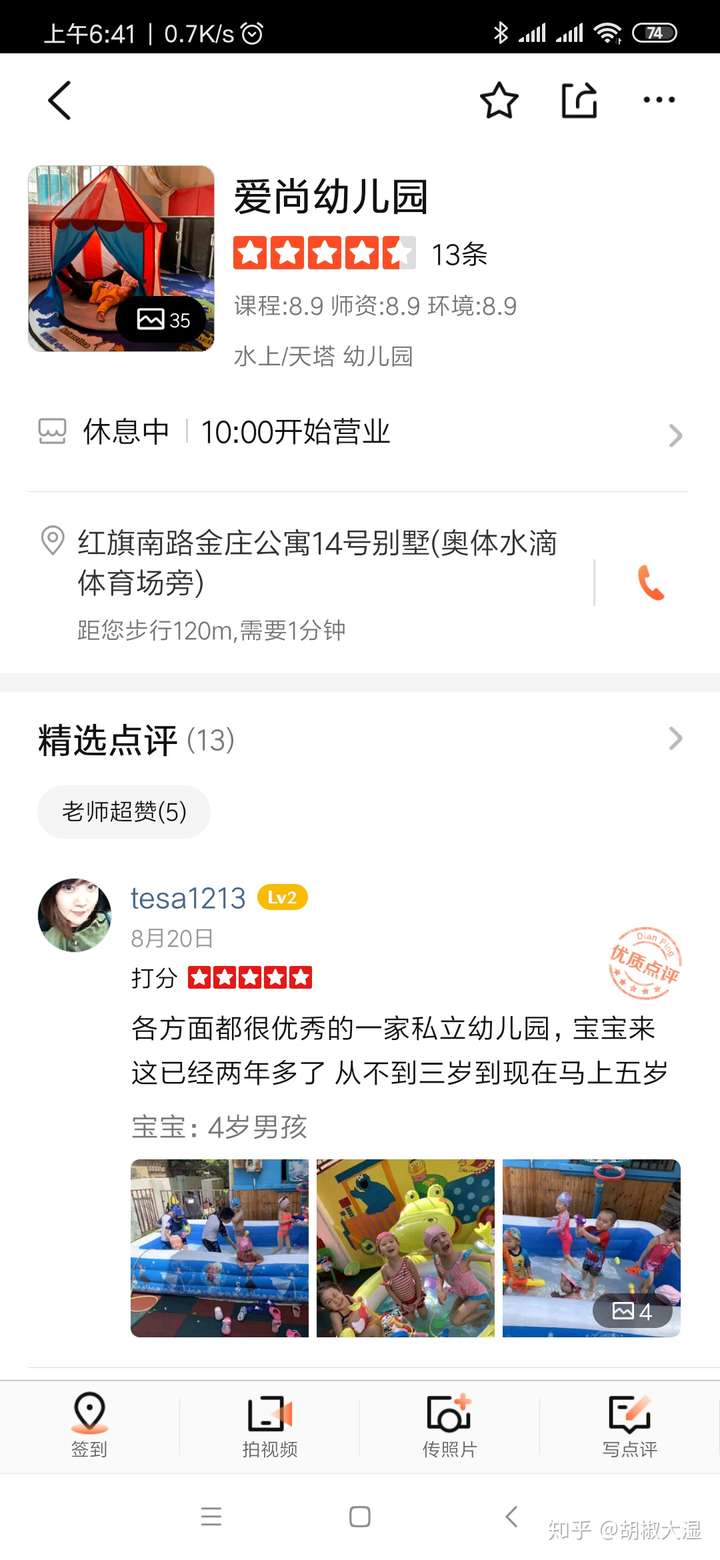Expand business hours row 休息中
The width and height of the screenshot is (720, 1560).
tap(360, 433)
